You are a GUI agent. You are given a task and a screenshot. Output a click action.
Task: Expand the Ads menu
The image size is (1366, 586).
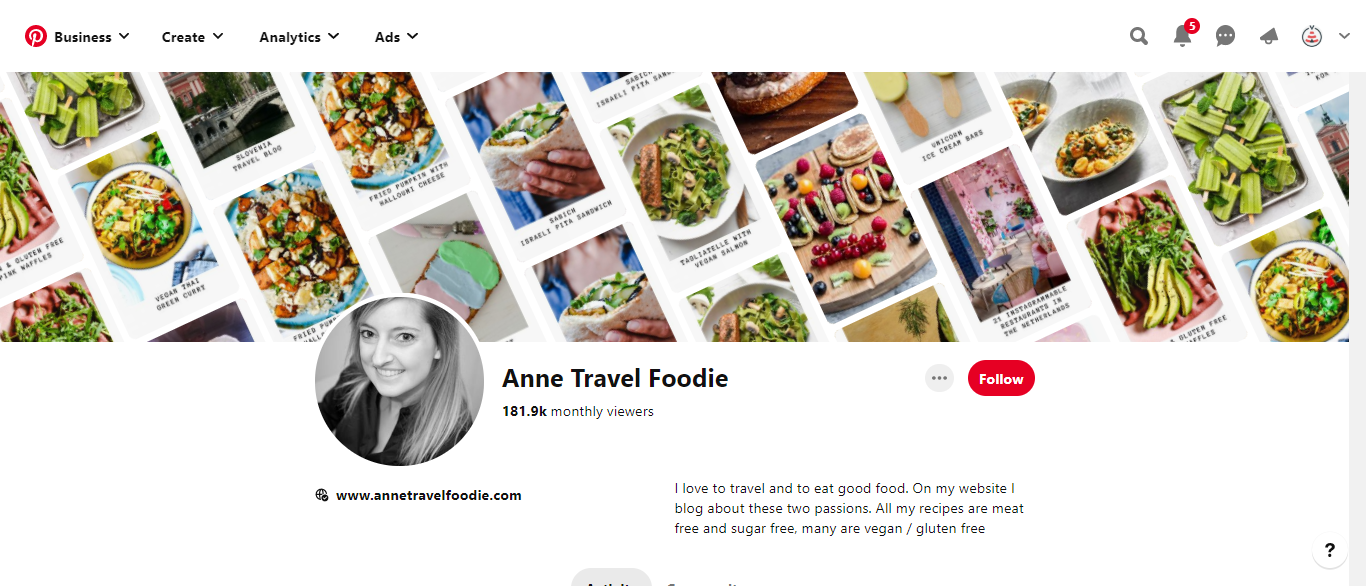pyautogui.click(x=396, y=37)
